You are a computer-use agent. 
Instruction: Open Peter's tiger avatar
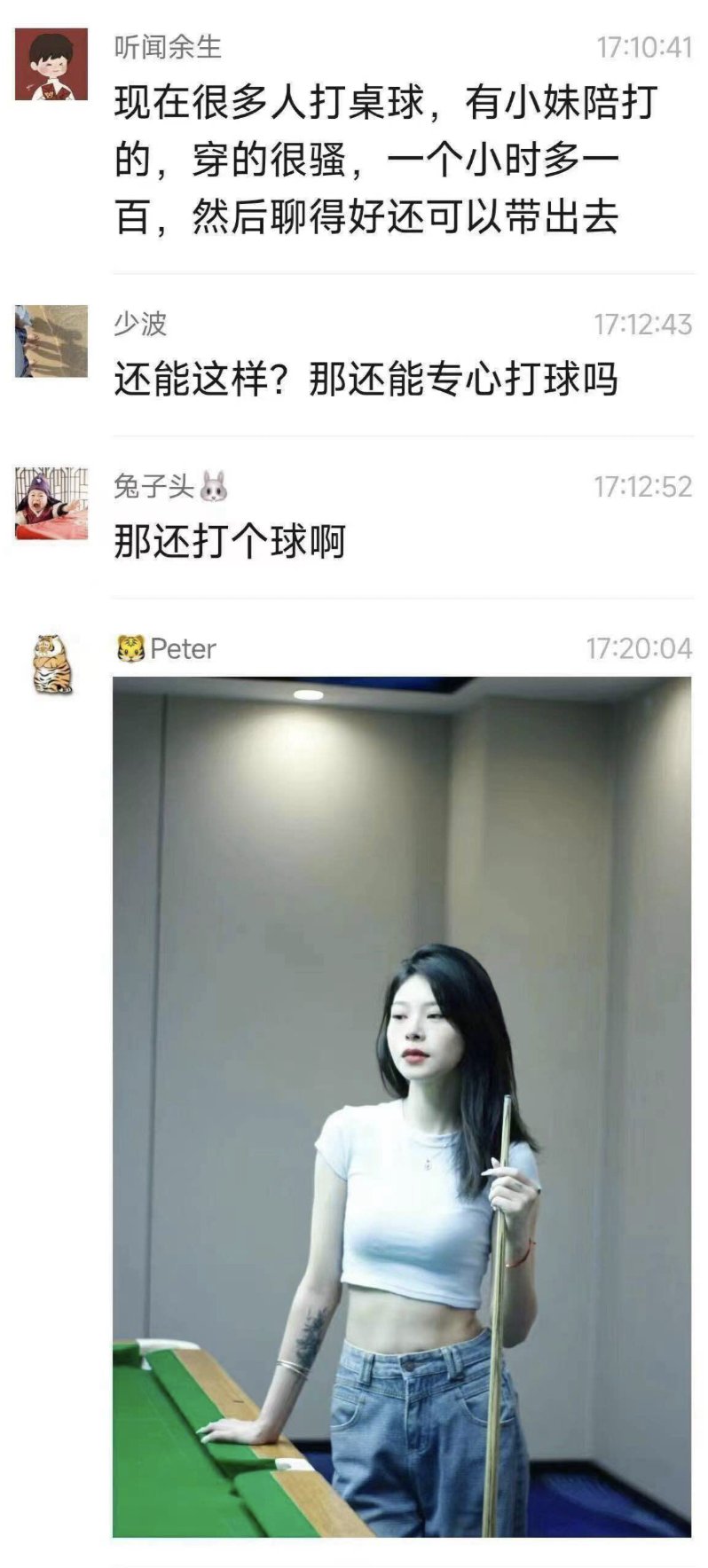pos(51,664)
